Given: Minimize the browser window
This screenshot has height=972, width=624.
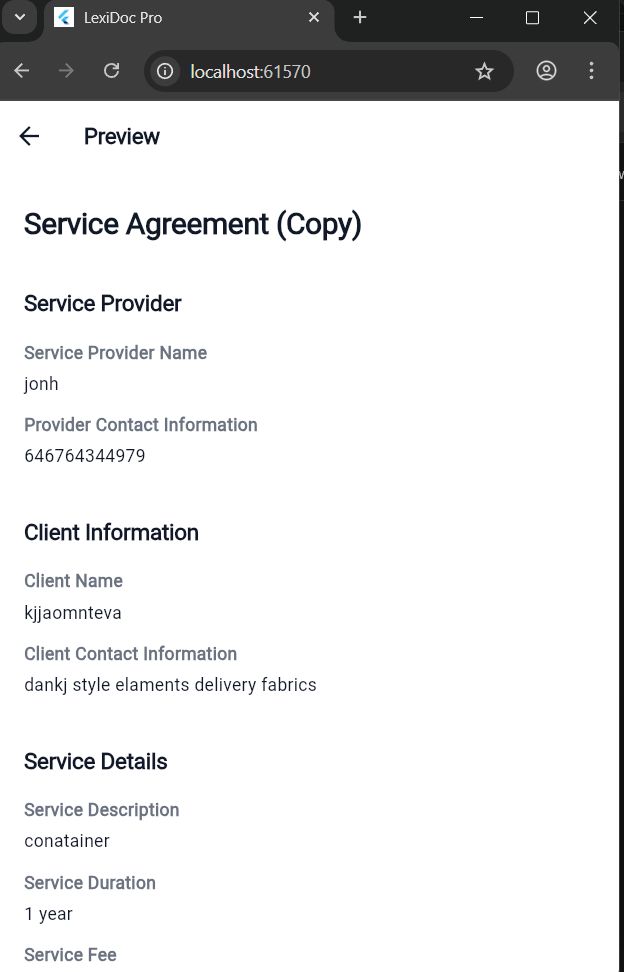Looking at the screenshot, I should pos(478,18).
